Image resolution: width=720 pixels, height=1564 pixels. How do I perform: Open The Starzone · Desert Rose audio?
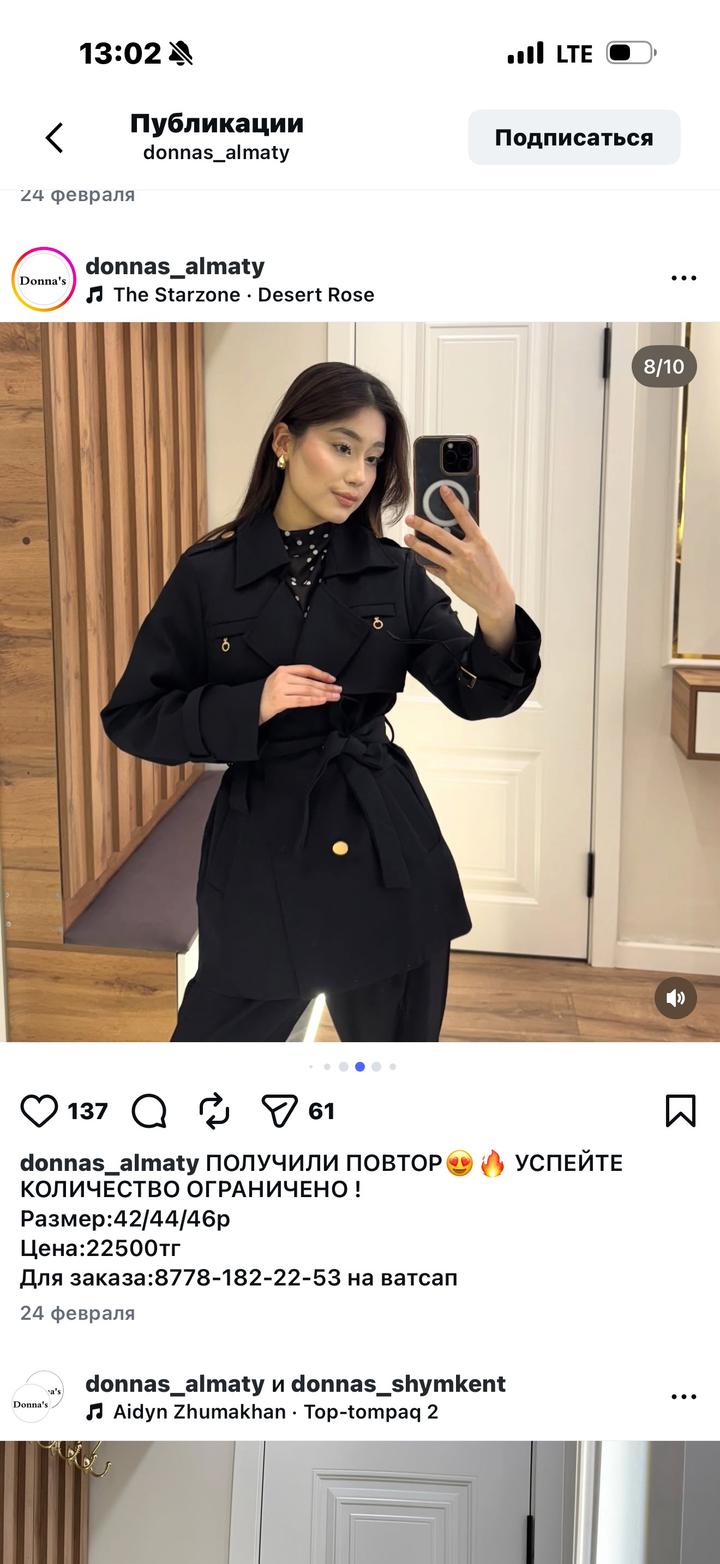243,295
